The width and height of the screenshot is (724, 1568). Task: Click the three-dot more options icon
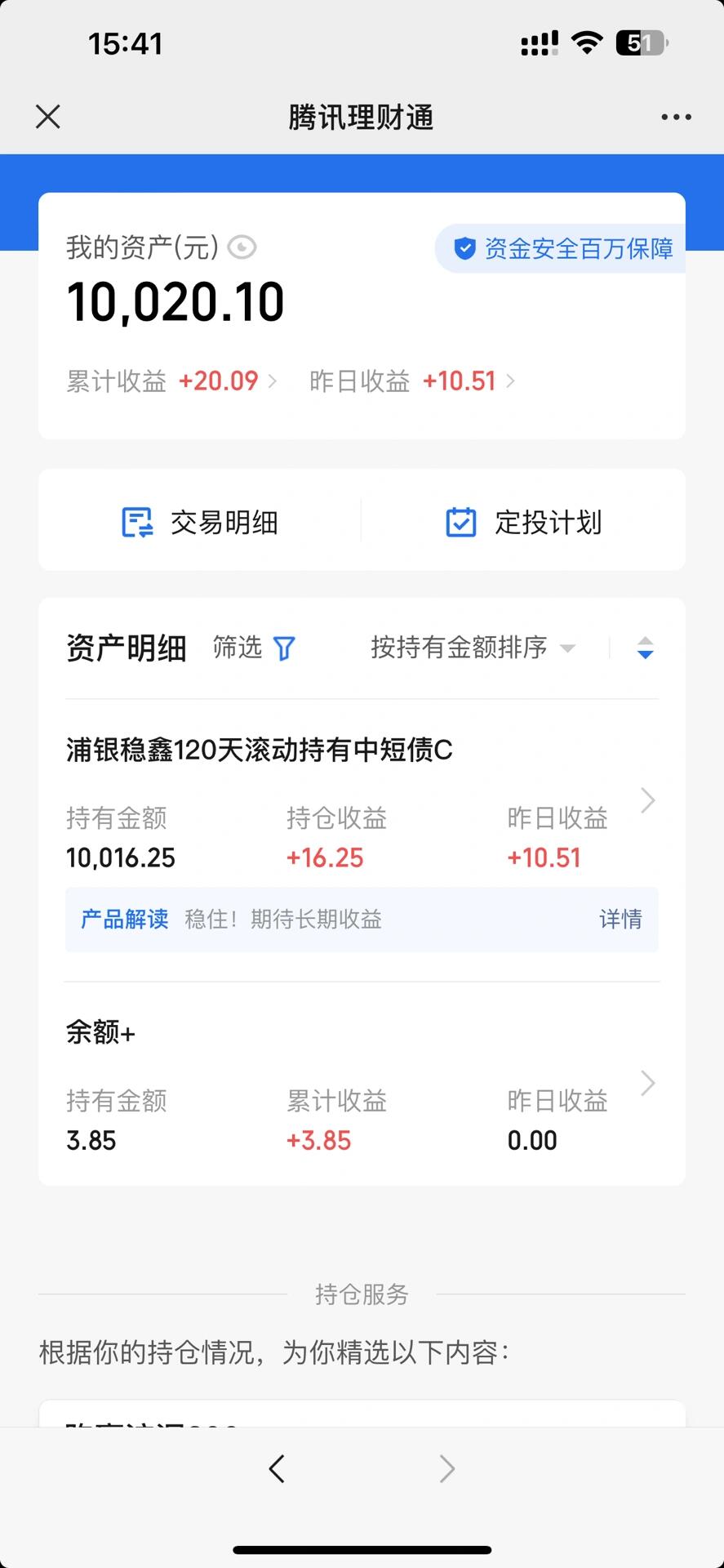675,117
